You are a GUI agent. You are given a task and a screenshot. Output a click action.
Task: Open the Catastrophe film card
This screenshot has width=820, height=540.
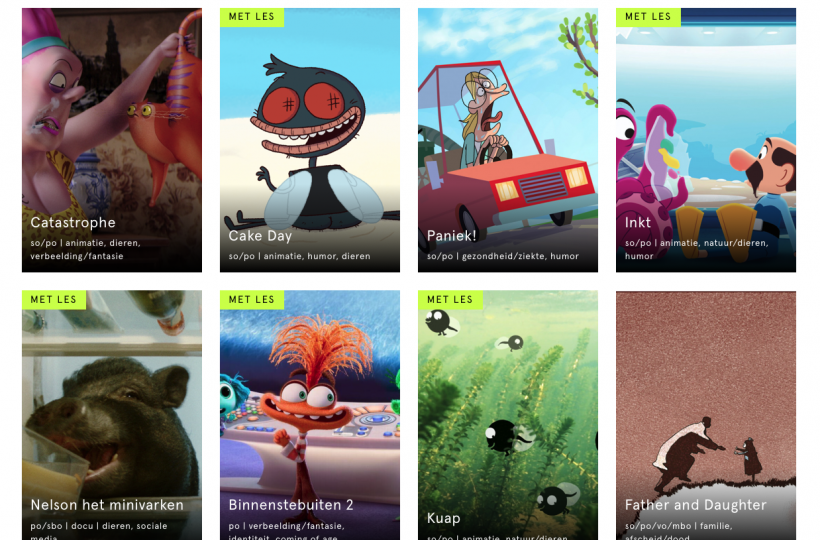point(112,140)
